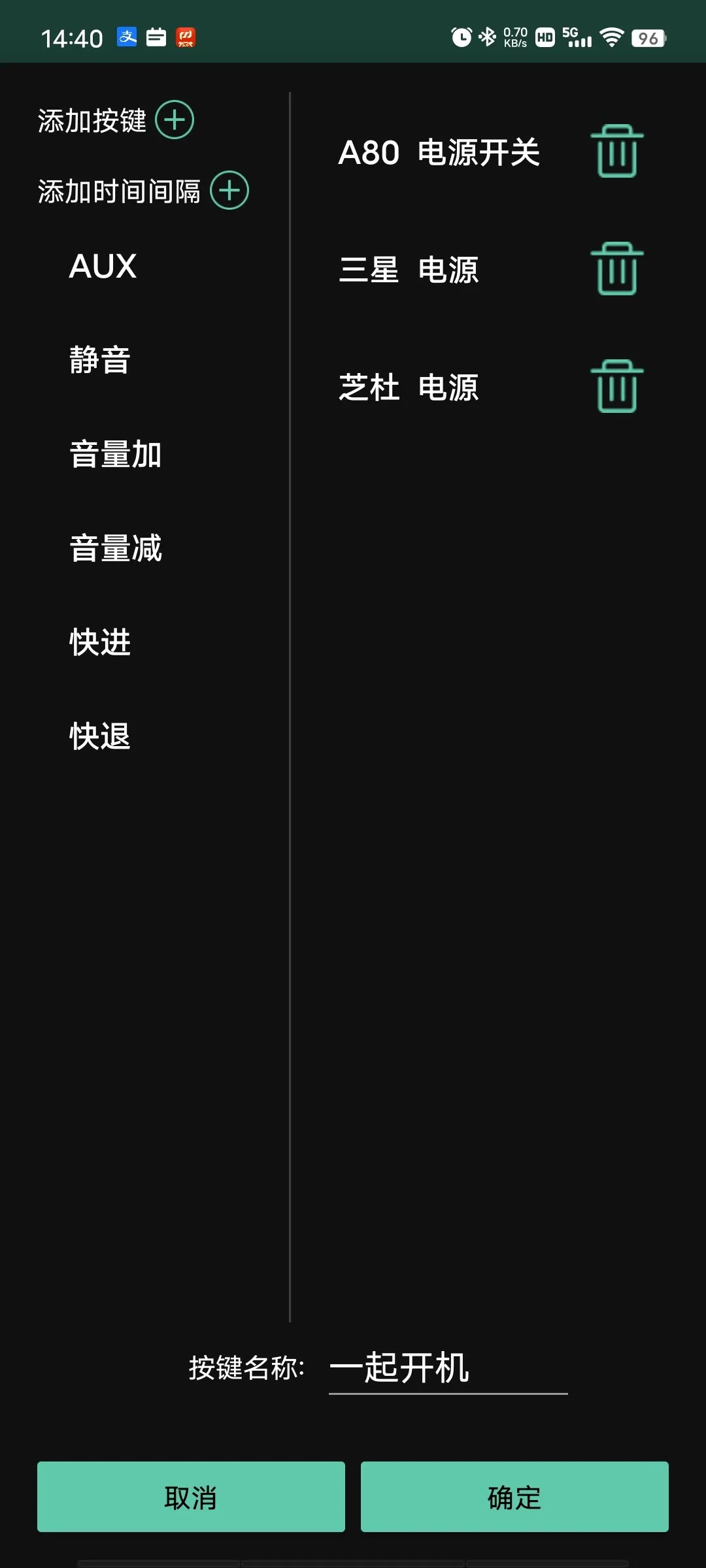Remove the 三星 电源 entry
The width and height of the screenshot is (706, 1568).
click(x=617, y=269)
